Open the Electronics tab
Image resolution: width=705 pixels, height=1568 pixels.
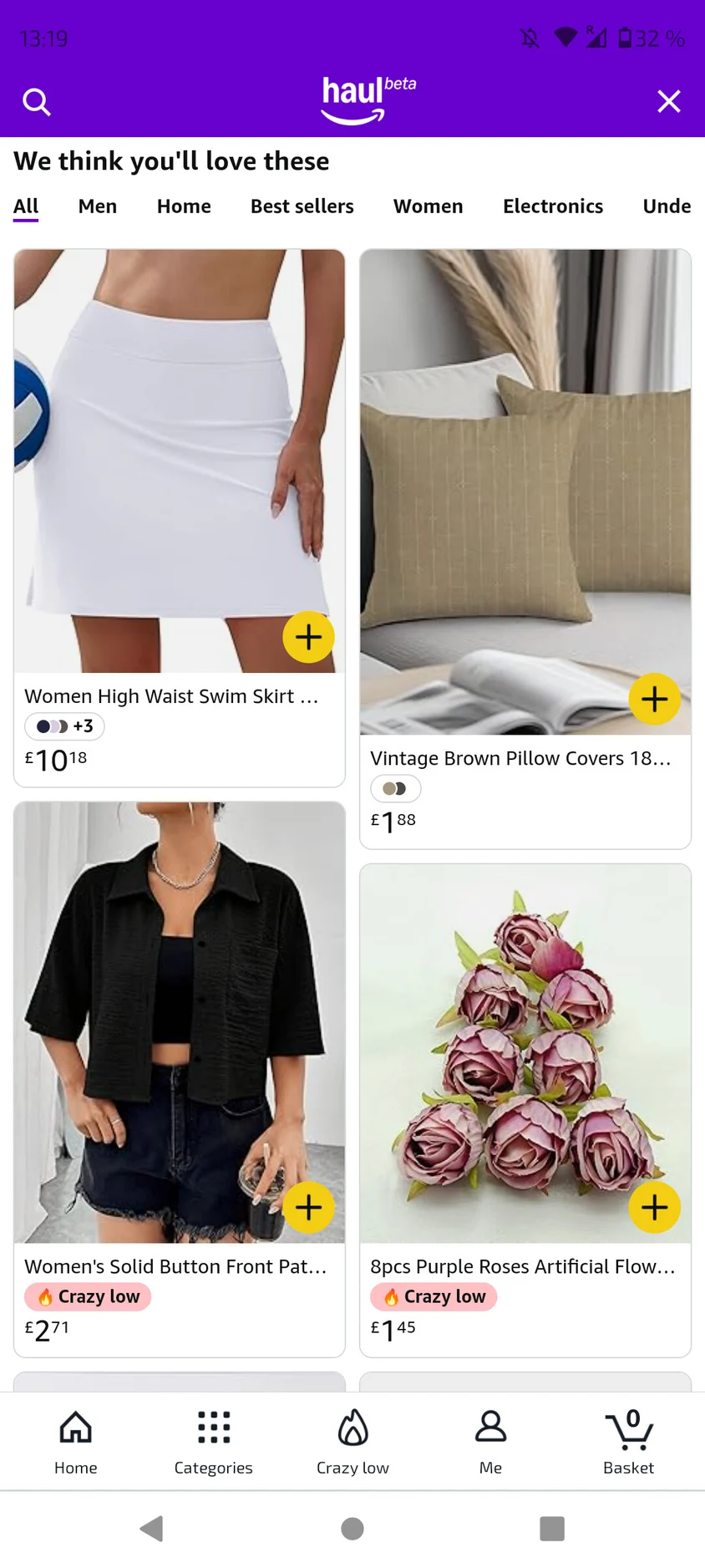point(553,206)
